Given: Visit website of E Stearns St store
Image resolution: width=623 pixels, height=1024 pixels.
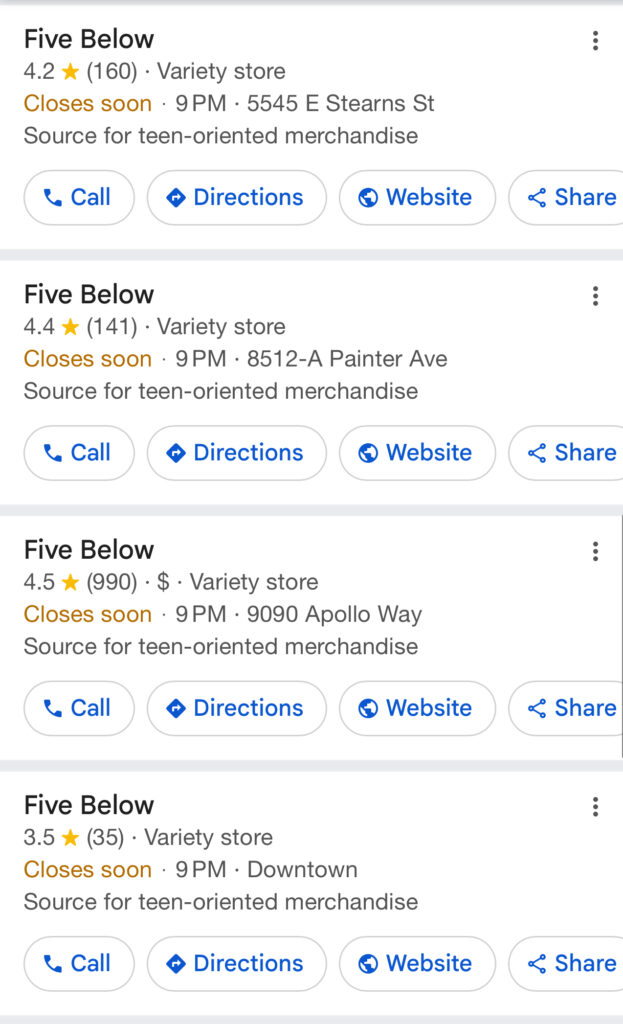Looking at the screenshot, I should click(x=417, y=198).
